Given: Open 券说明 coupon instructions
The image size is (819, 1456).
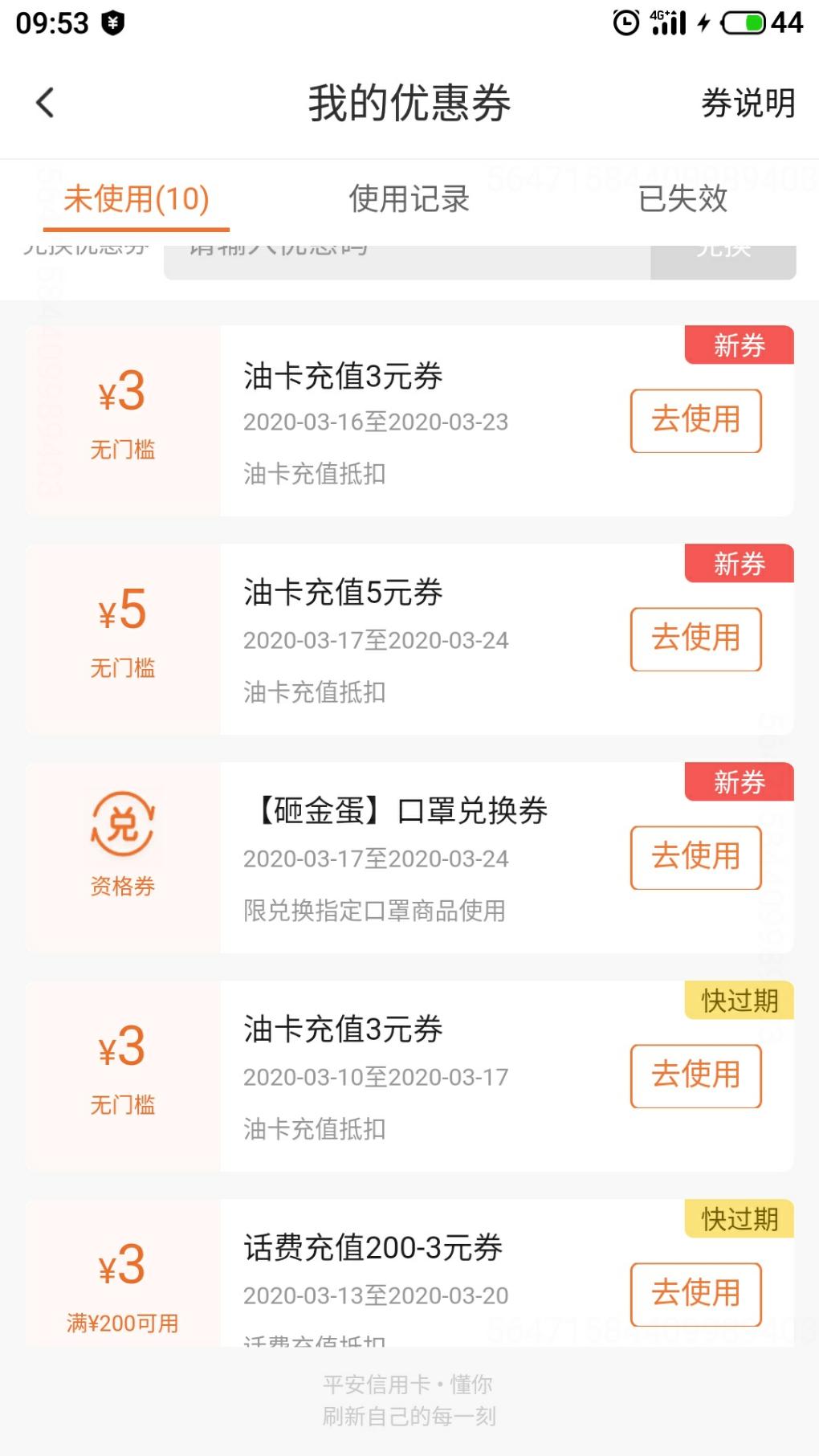Looking at the screenshot, I should click(x=748, y=104).
